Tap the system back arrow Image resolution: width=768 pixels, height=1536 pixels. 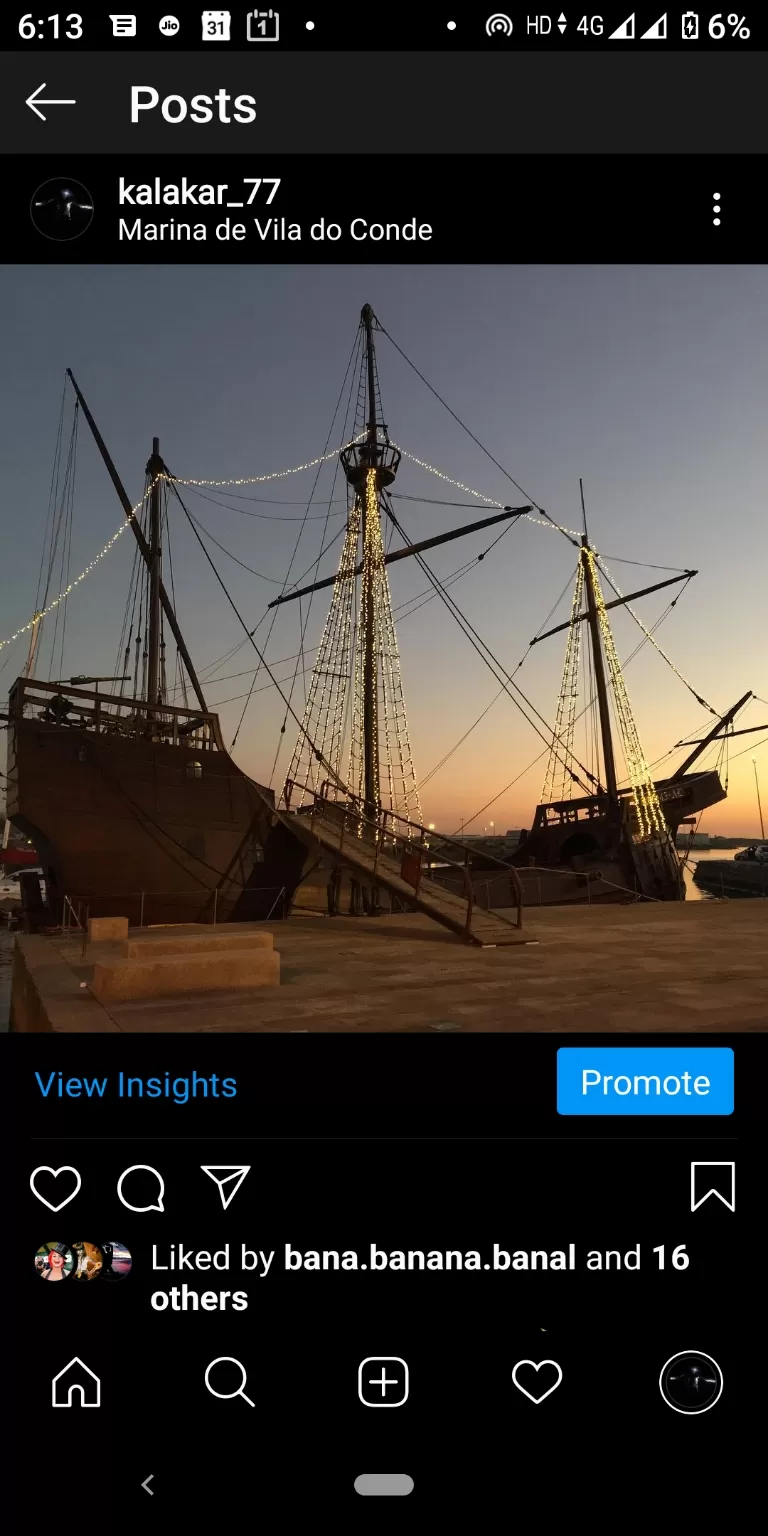(148, 1485)
